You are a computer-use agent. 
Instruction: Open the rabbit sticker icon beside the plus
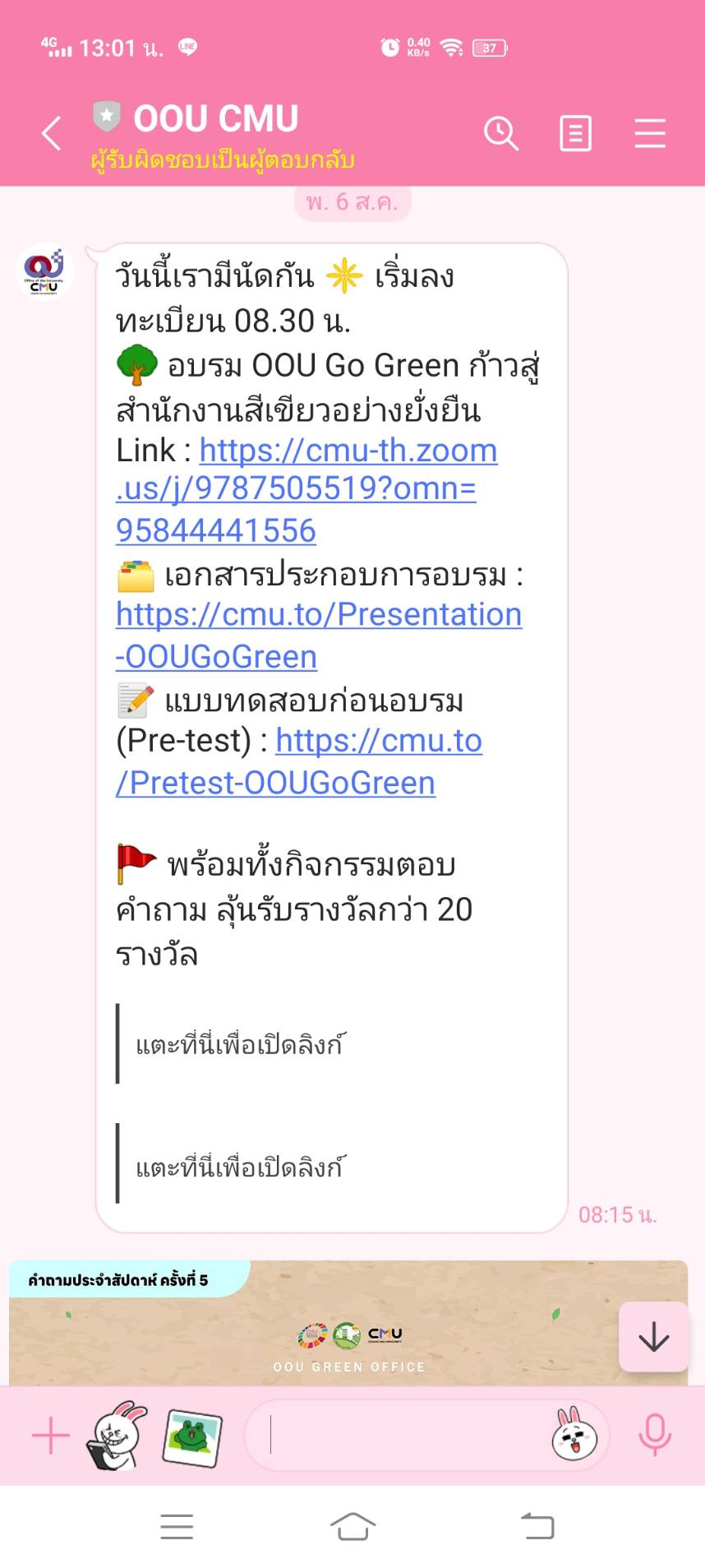(116, 1436)
